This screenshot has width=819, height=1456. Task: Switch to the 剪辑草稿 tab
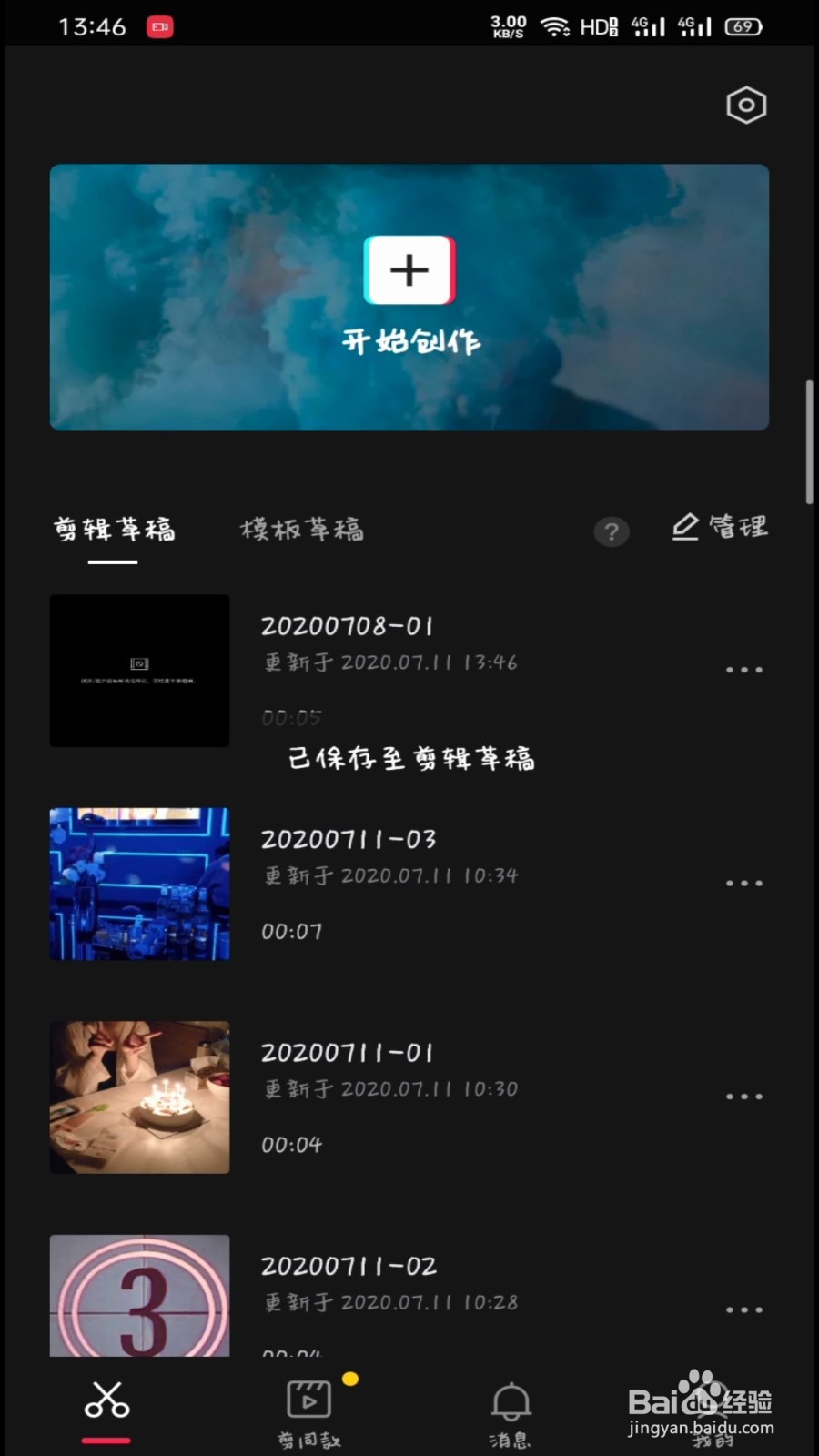114,530
